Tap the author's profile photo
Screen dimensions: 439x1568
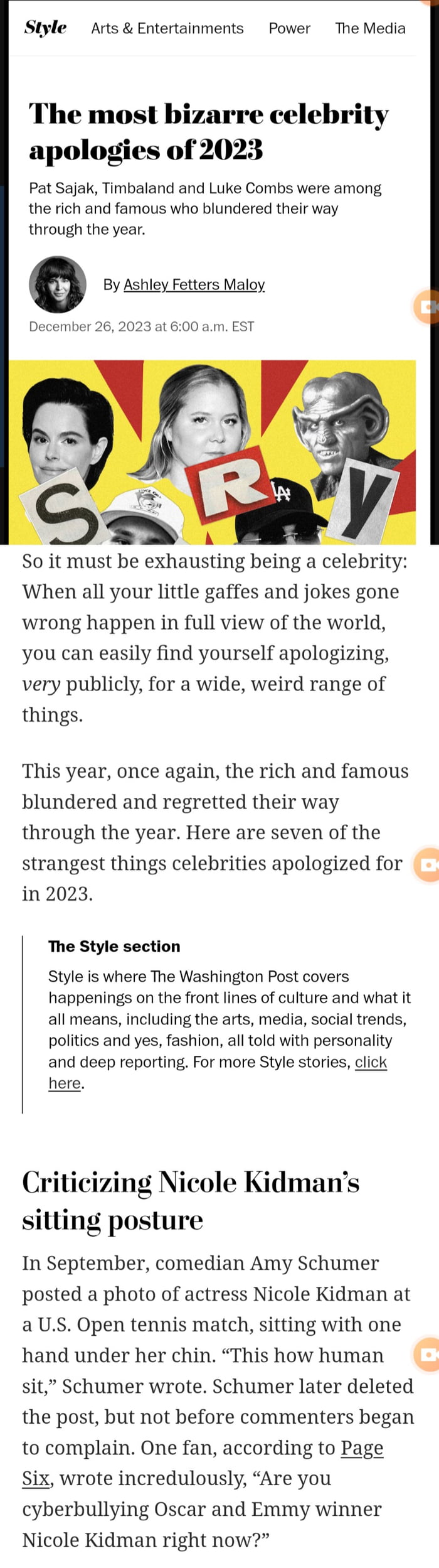57,284
